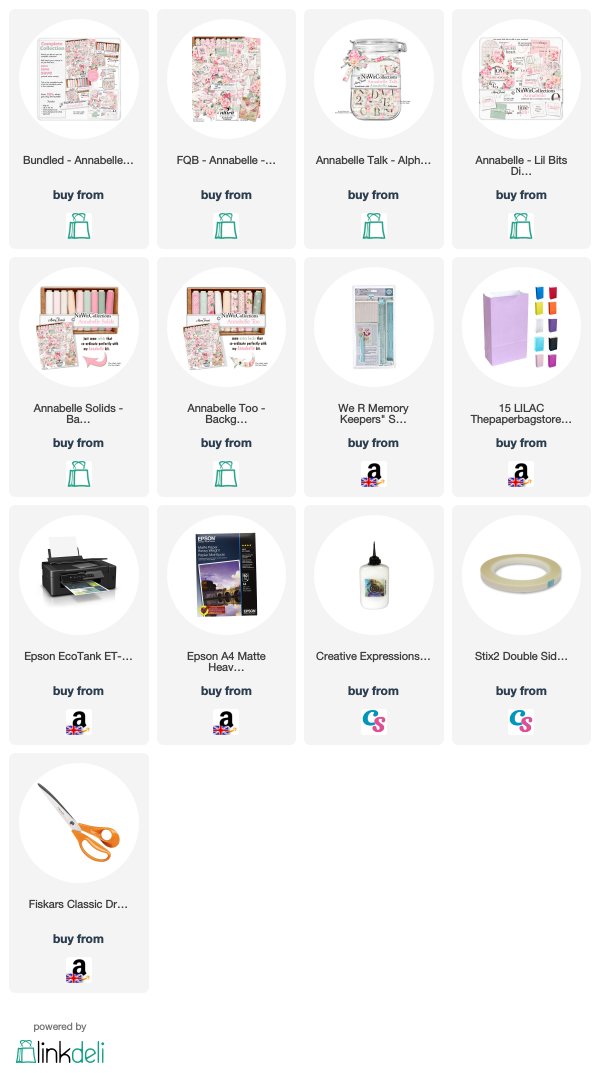
Task: Tap the CS store icon under Creative Expressions
Action: 374,722
